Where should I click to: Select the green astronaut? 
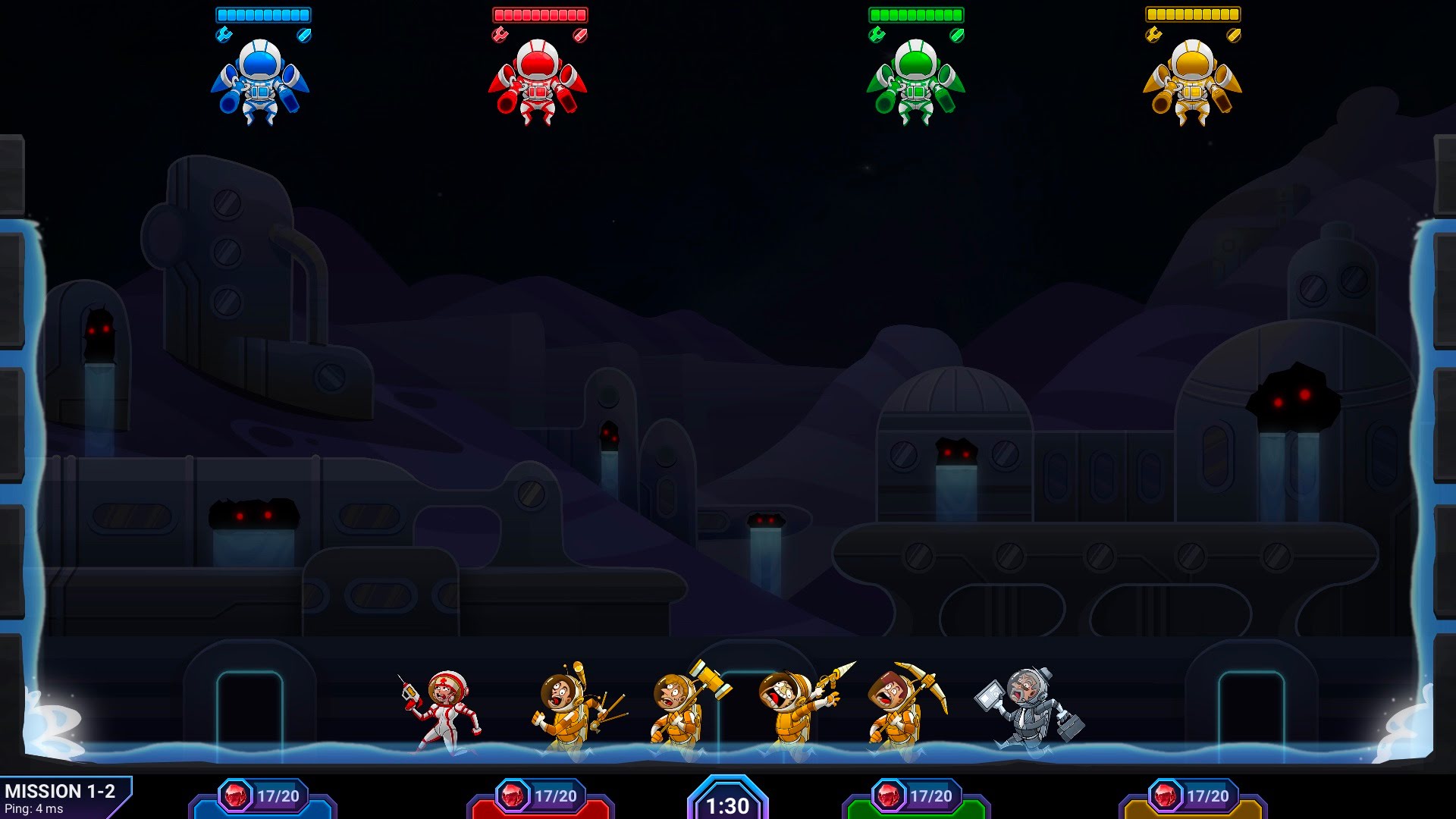click(916, 82)
